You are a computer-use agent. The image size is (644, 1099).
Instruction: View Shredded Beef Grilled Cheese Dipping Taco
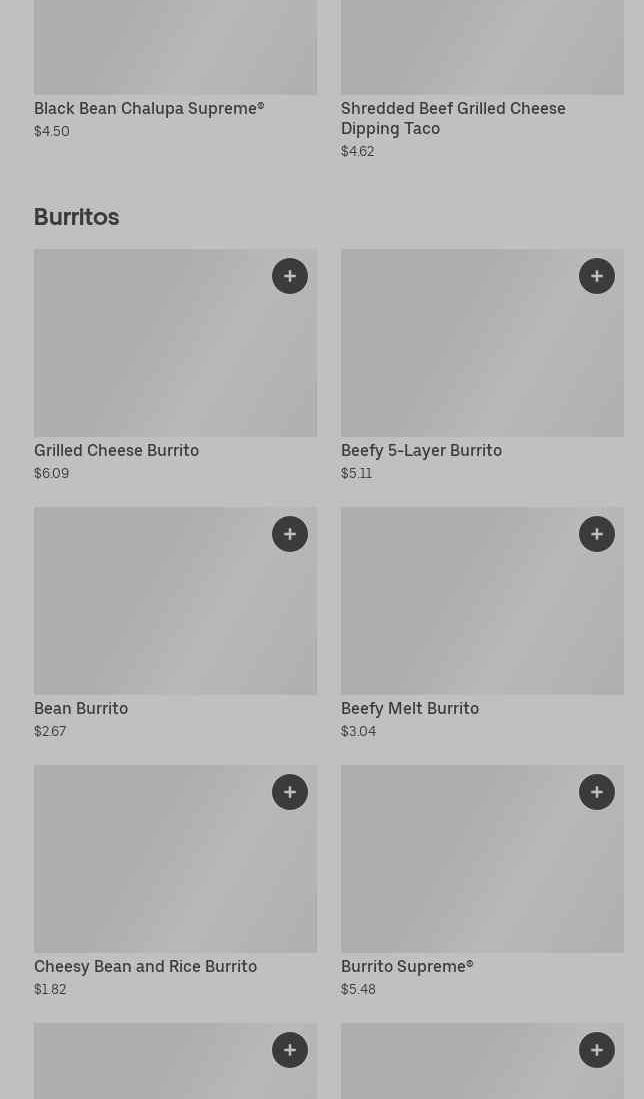point(482,80)
